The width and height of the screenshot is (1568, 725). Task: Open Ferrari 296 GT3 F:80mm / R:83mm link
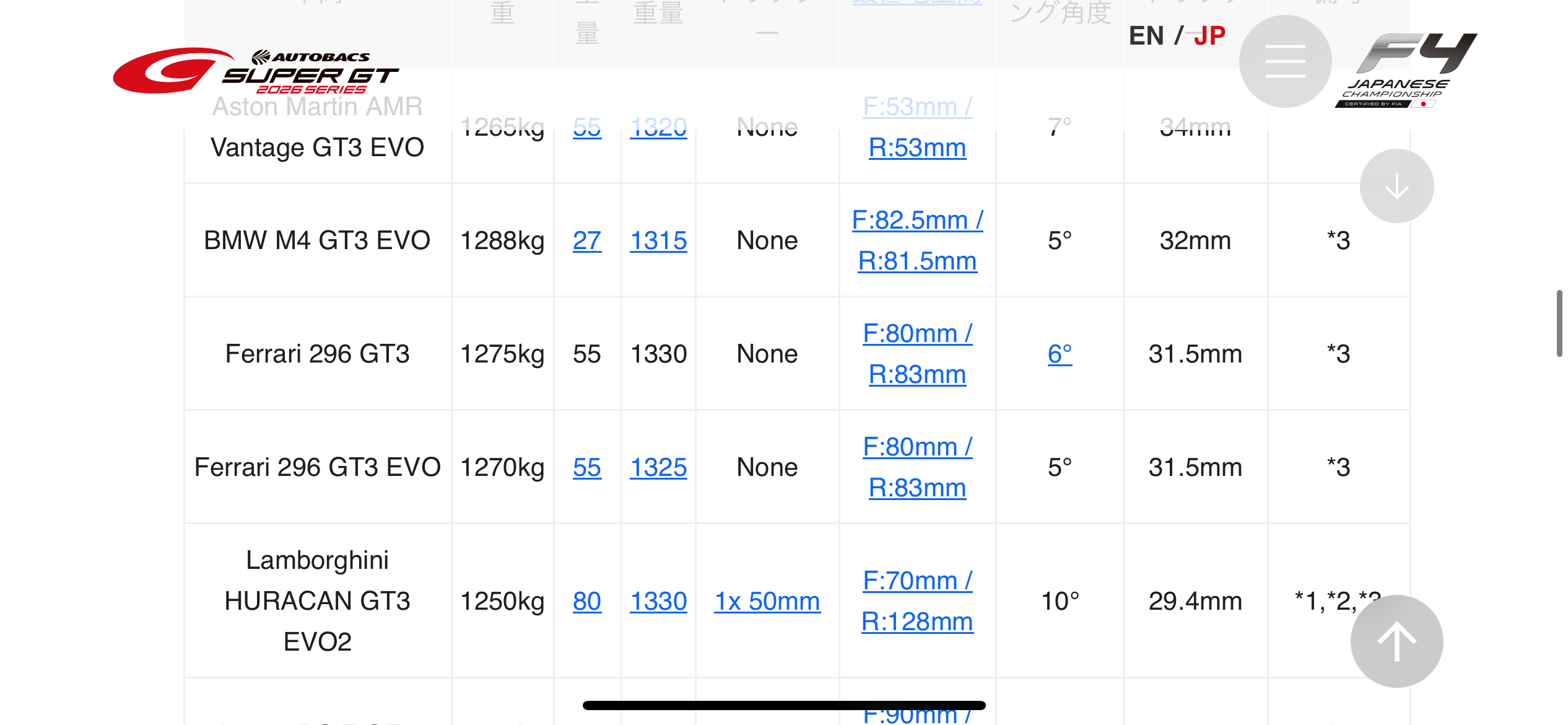(917, 354)
